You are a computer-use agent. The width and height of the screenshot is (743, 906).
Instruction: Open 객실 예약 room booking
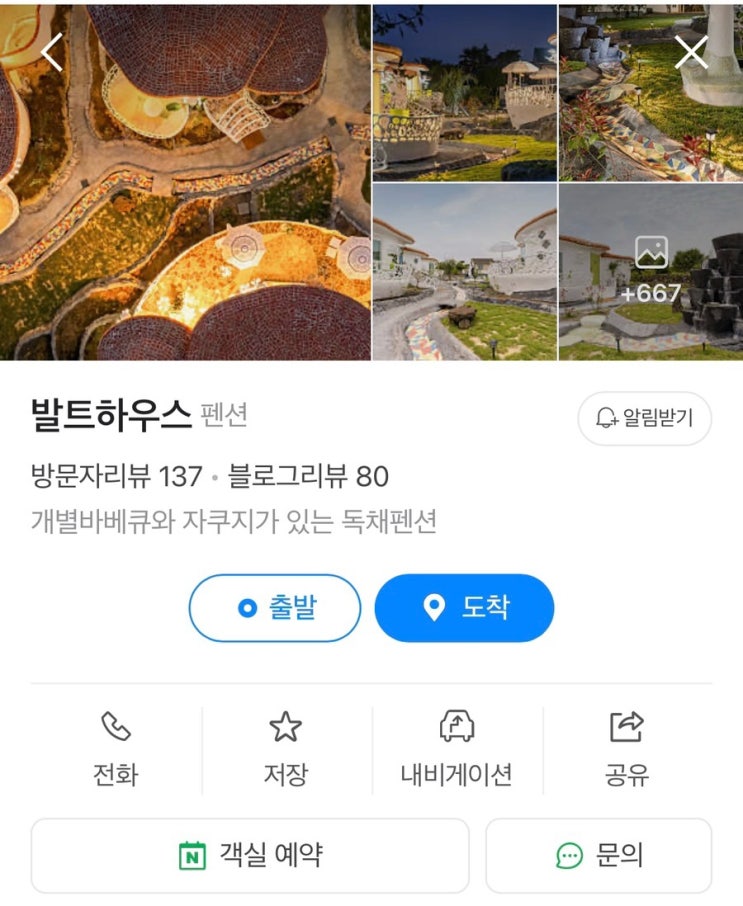[x=250, y=856]
